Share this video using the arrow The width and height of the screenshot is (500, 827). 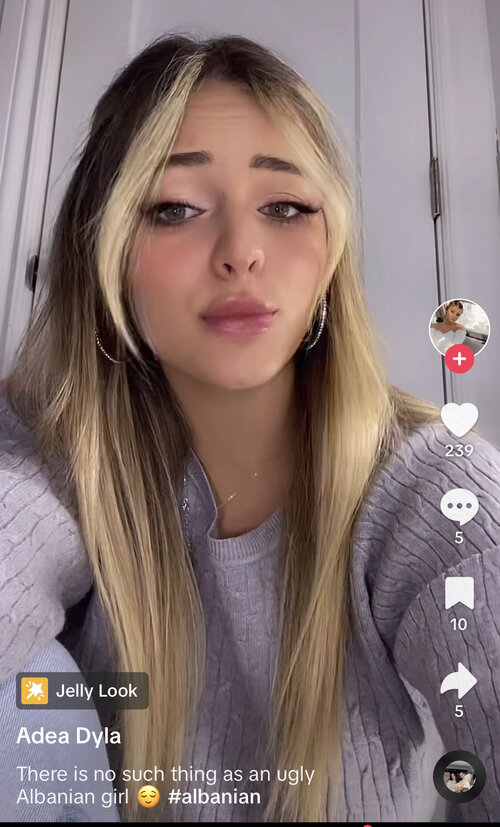tap(459, 680)
